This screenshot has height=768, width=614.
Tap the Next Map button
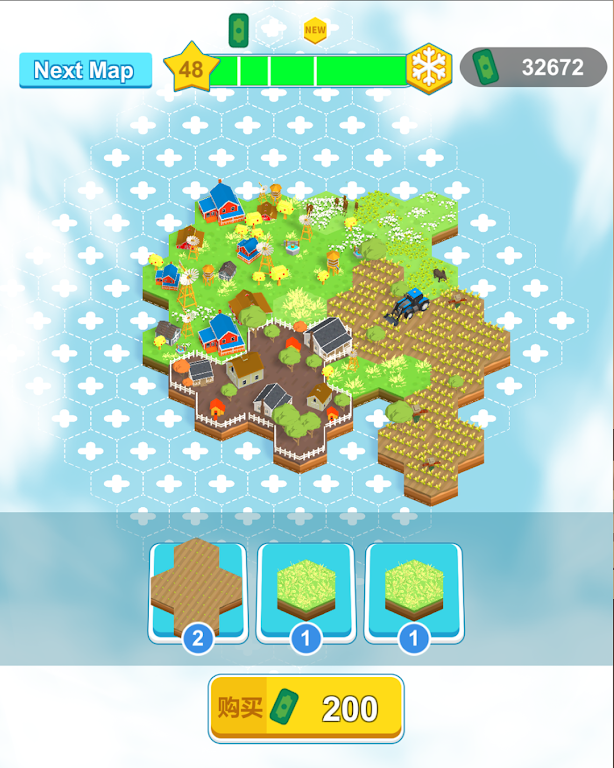(x=85, y=70)
